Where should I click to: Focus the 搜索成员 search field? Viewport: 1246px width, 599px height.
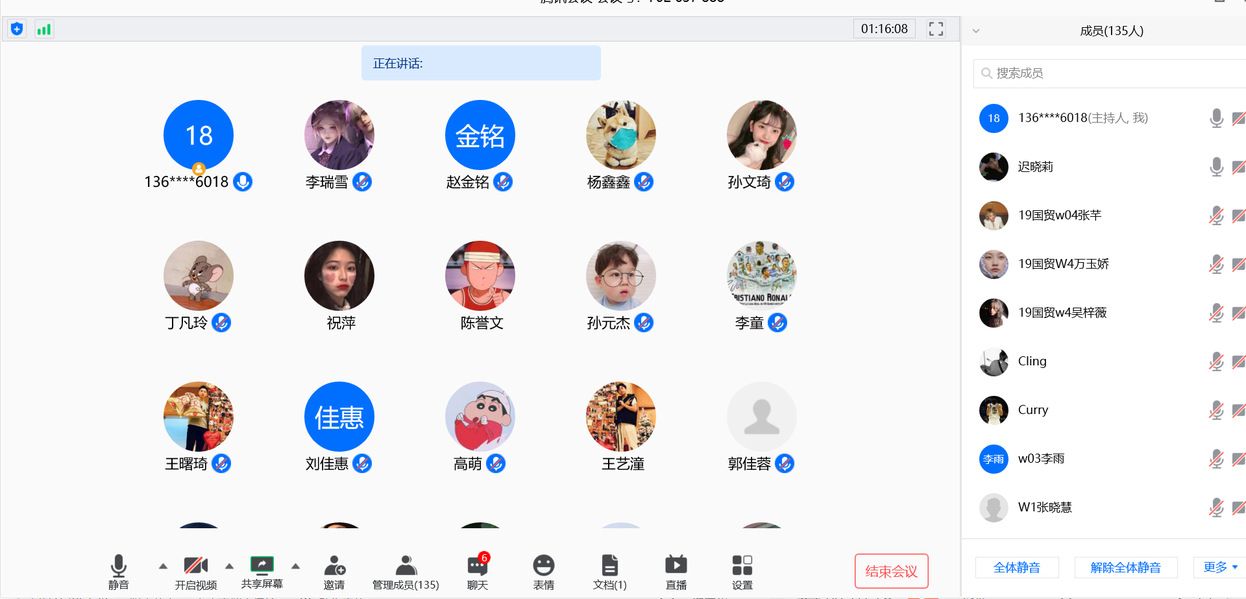(x=1110, y=73)
